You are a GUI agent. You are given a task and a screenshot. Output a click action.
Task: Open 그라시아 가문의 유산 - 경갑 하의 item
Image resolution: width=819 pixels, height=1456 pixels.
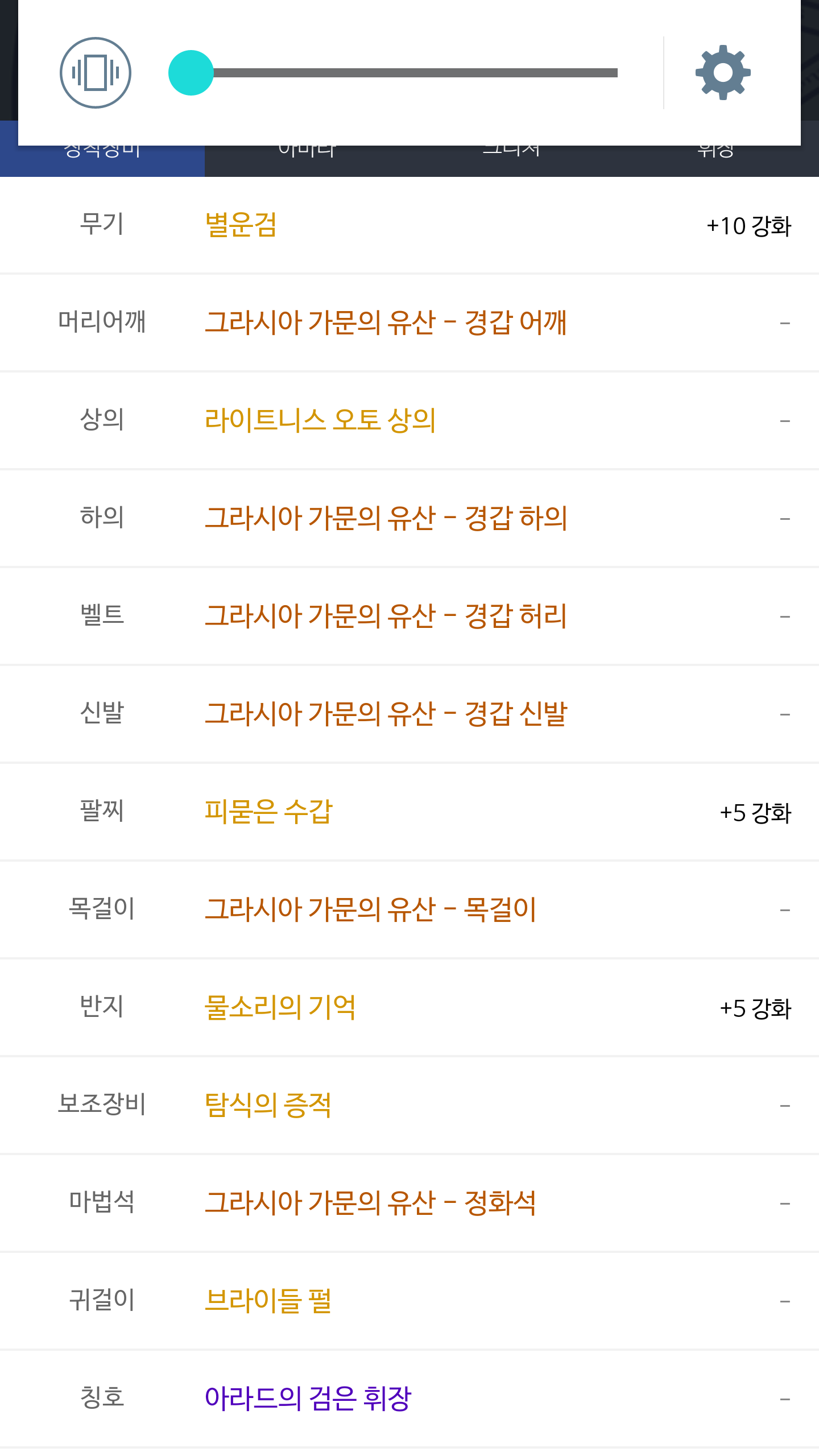pos(386,518)
